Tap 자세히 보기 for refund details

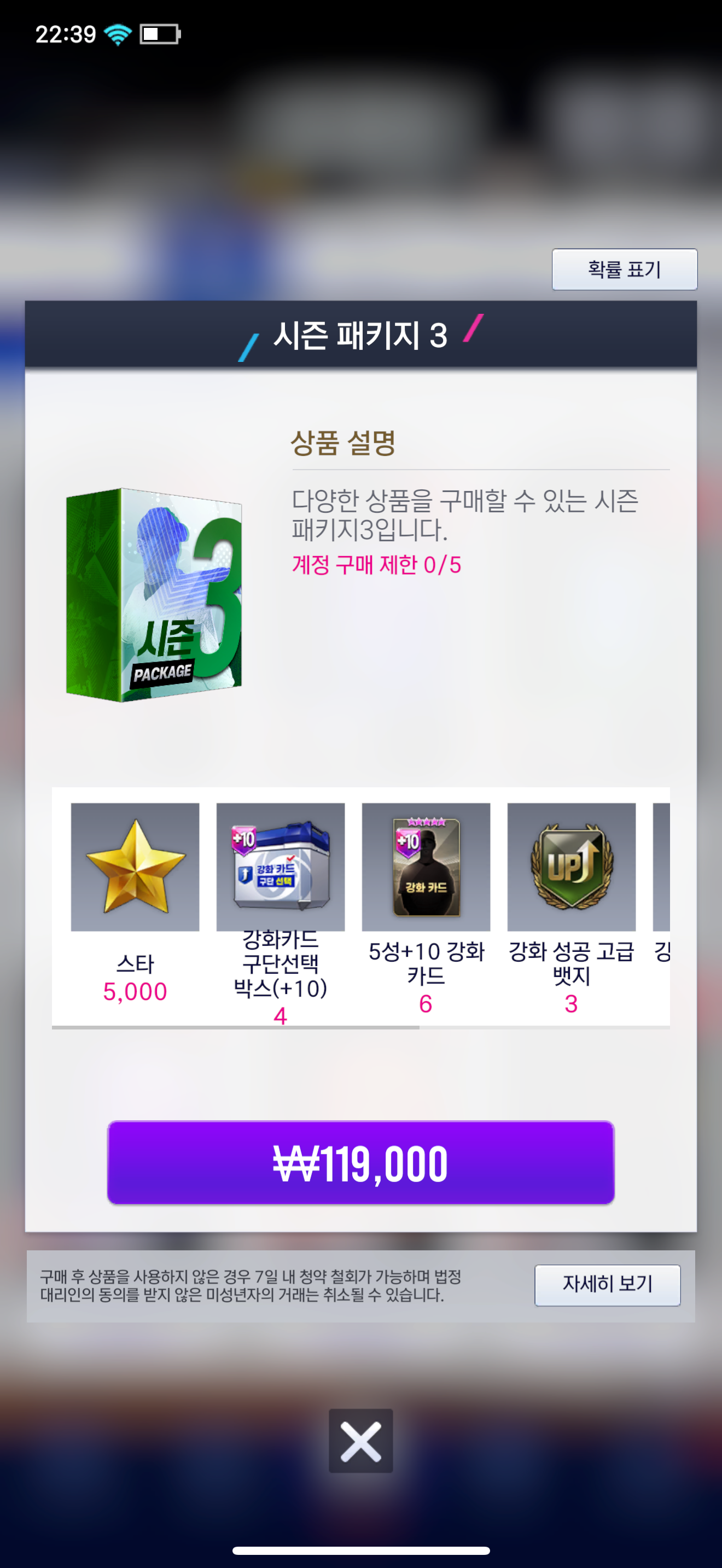(607, 1285)
